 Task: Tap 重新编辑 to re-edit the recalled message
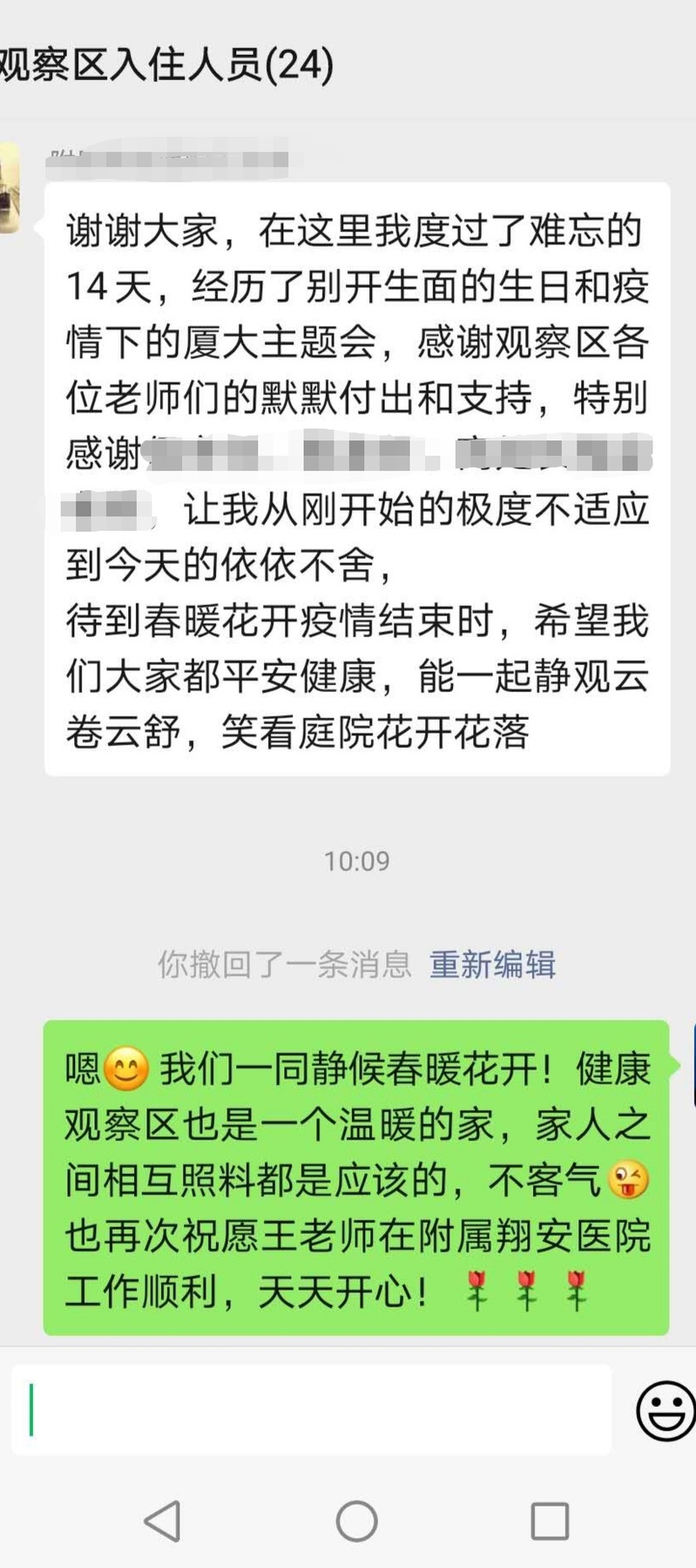coord(492,964)
